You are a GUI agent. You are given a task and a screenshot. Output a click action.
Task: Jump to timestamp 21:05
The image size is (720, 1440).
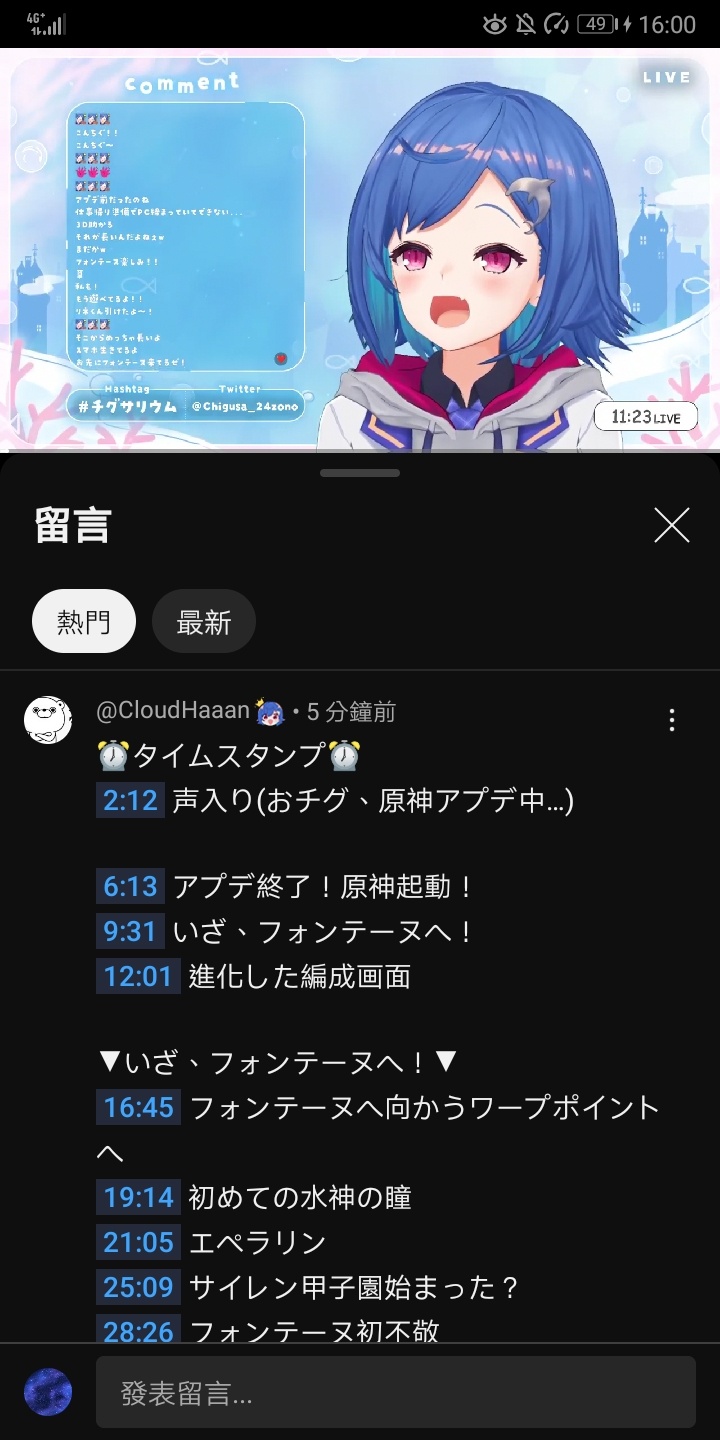click(138, 1242)
